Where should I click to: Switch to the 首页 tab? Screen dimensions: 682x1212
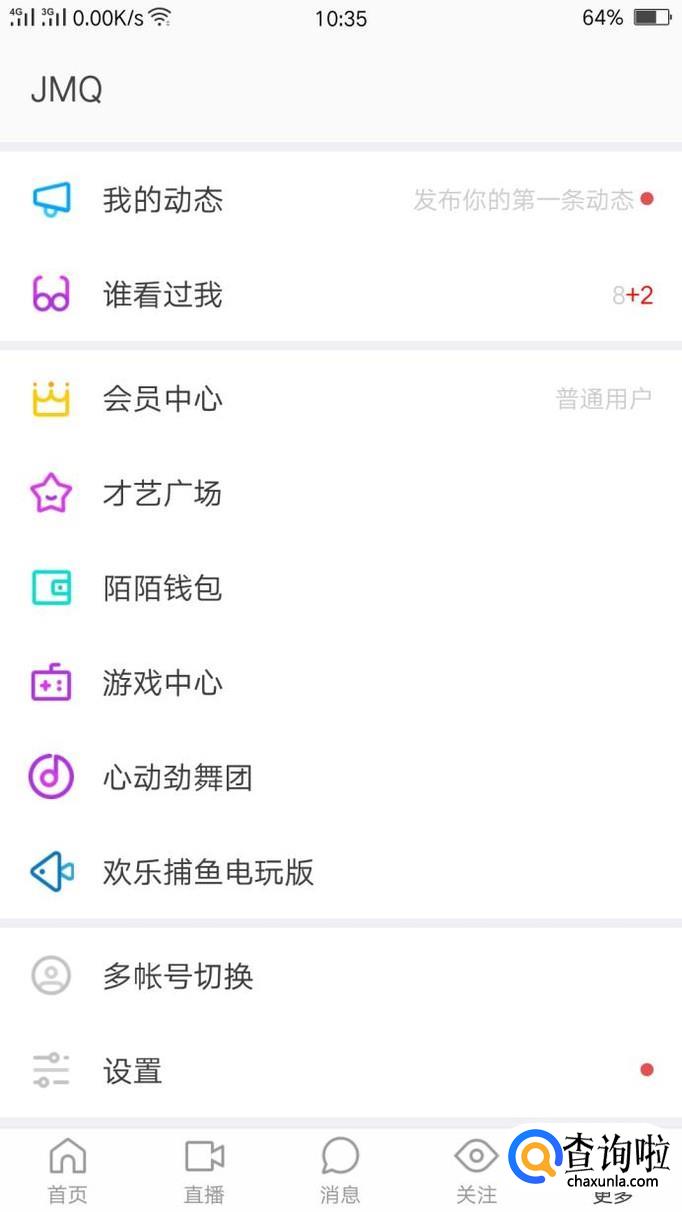pyautogui.click(x=68, y=1170)
